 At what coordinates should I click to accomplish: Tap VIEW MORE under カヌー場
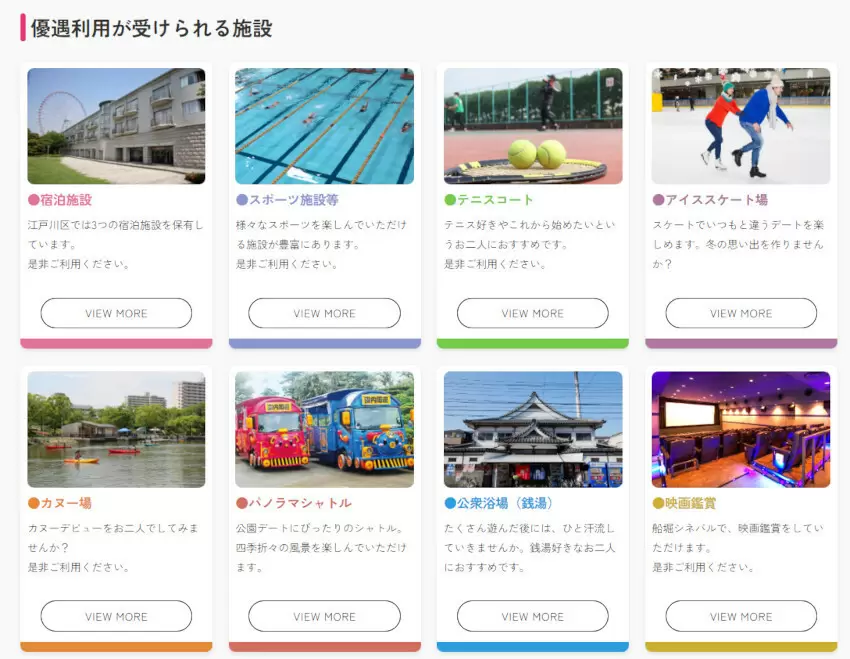click(116, 616)
